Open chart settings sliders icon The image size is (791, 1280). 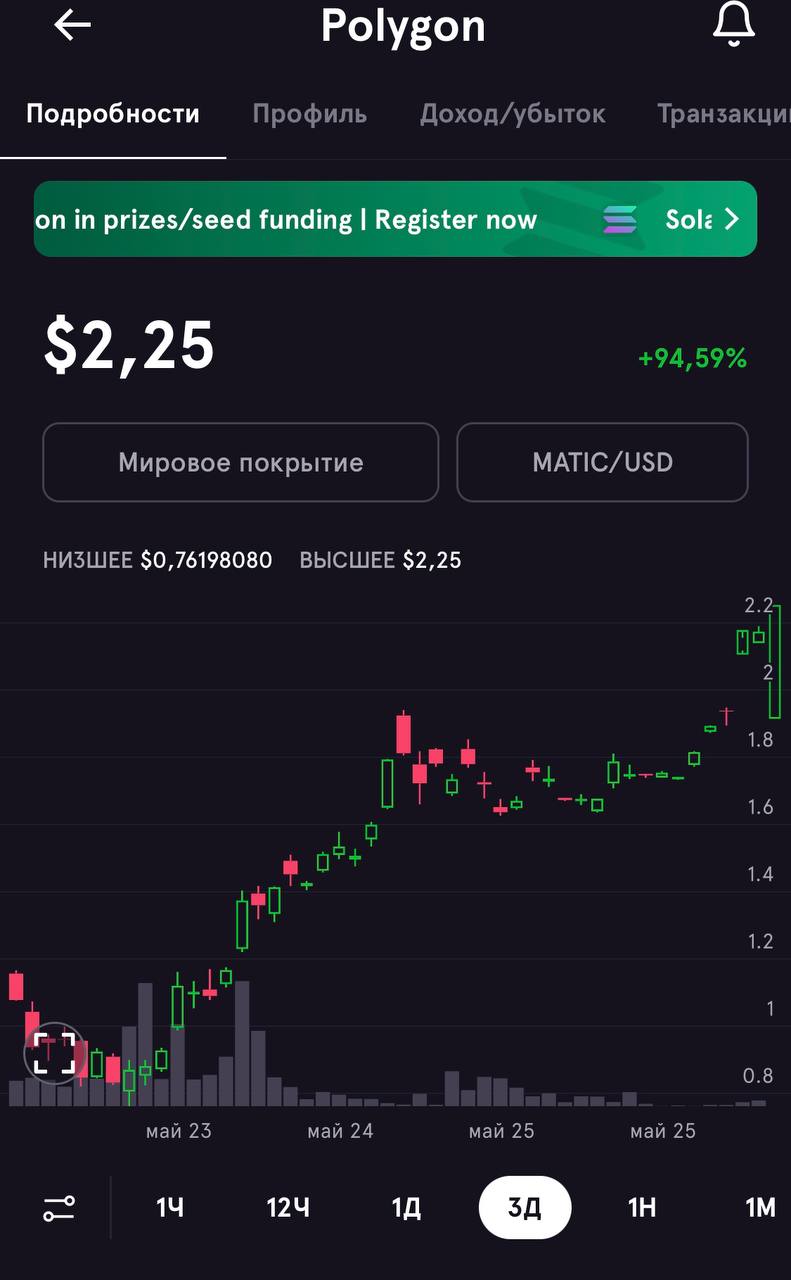click(x=59, y=1208)
